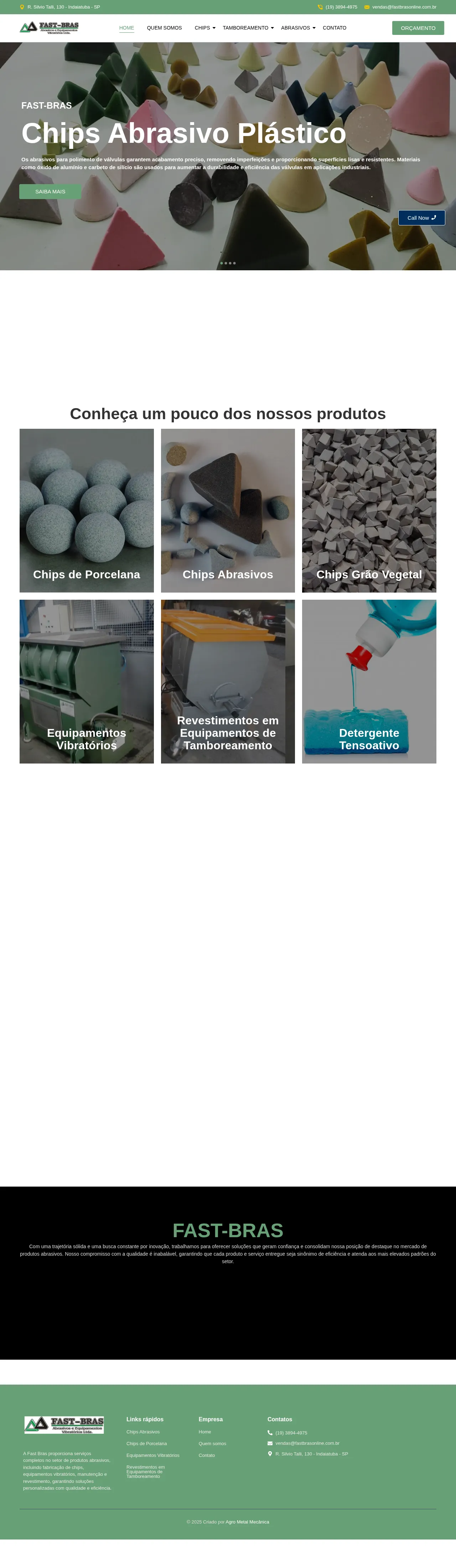This screenshot has height=1568, width=456.
Task: Tap the Call Now button
Action: (421, 218)
